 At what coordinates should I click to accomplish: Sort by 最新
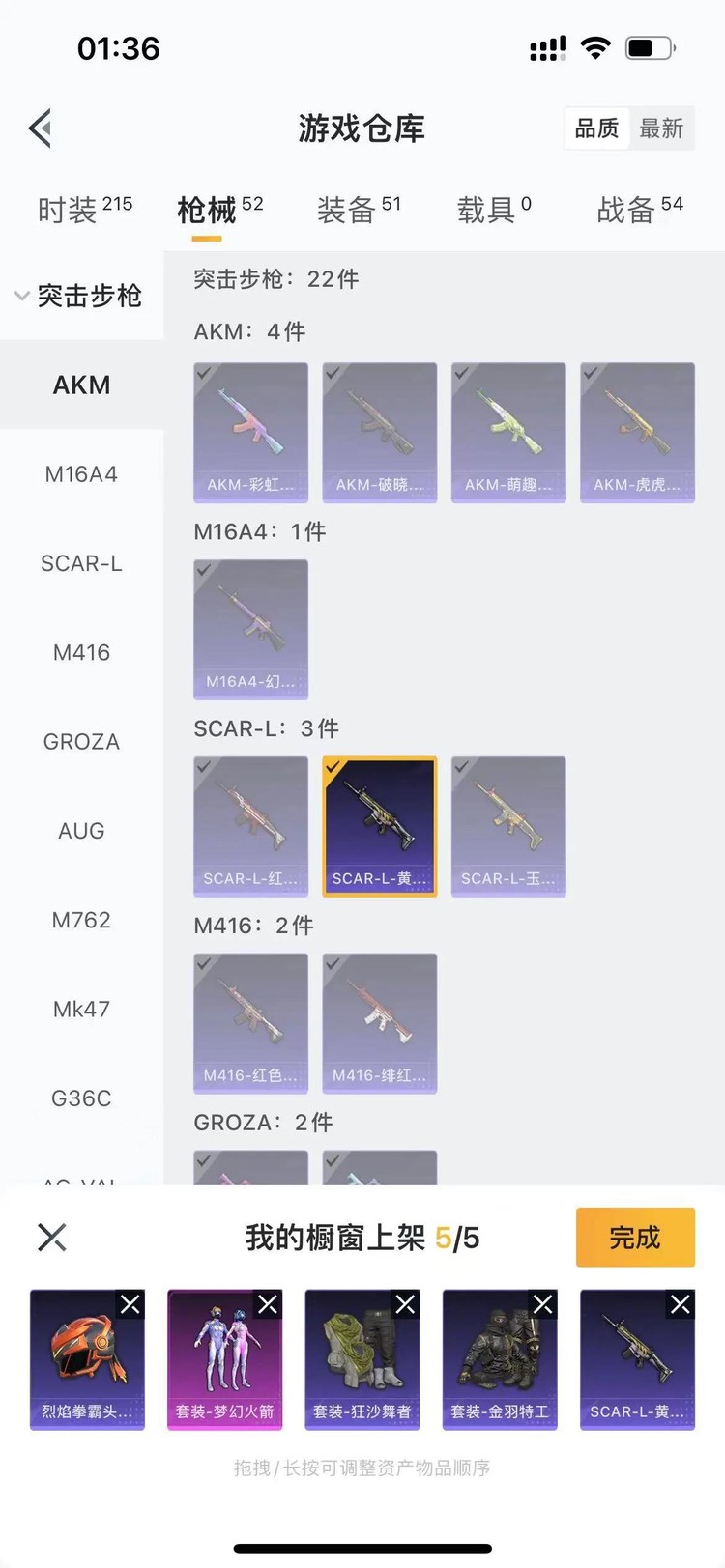[x=661, y=128]
